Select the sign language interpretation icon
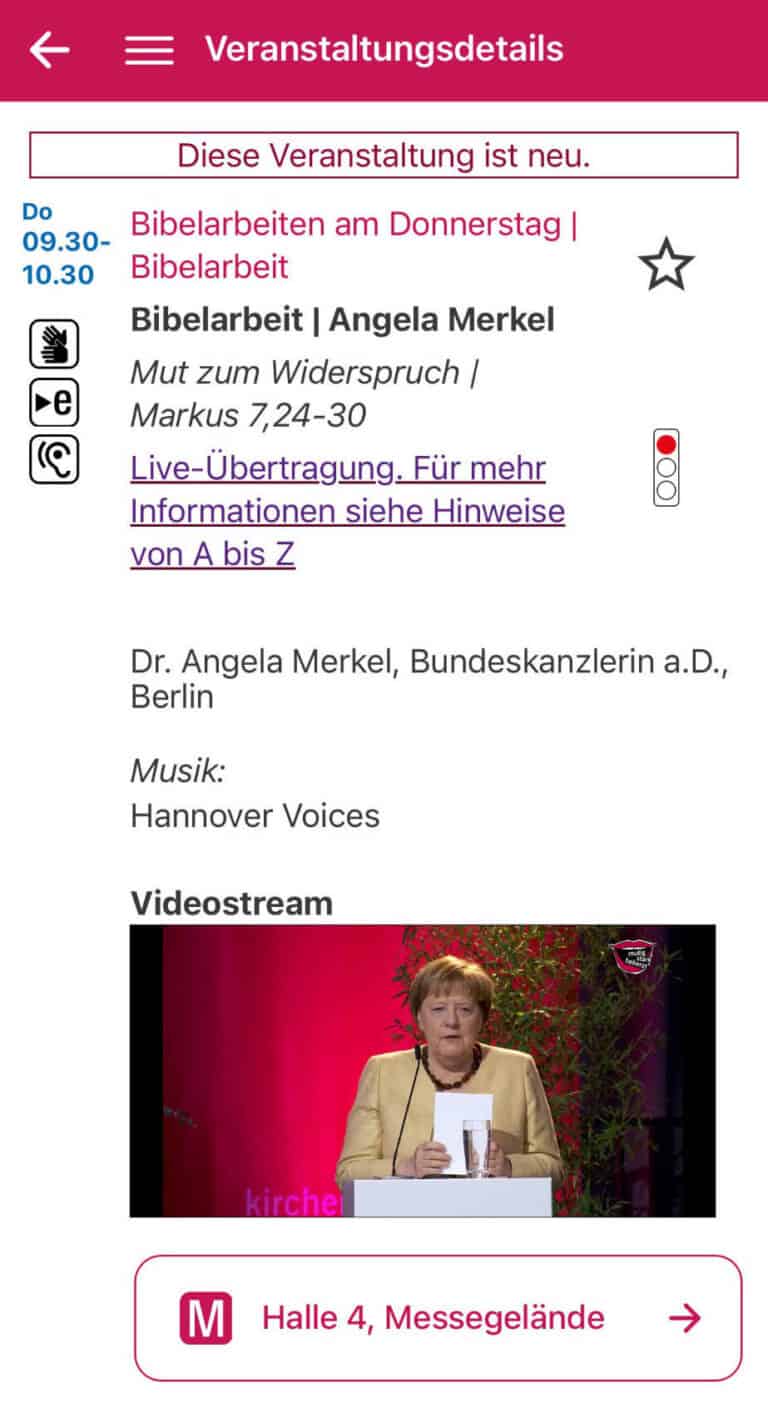Viewport: 768px width, 1417px height. pyautogui.click(x=54, y=343)
